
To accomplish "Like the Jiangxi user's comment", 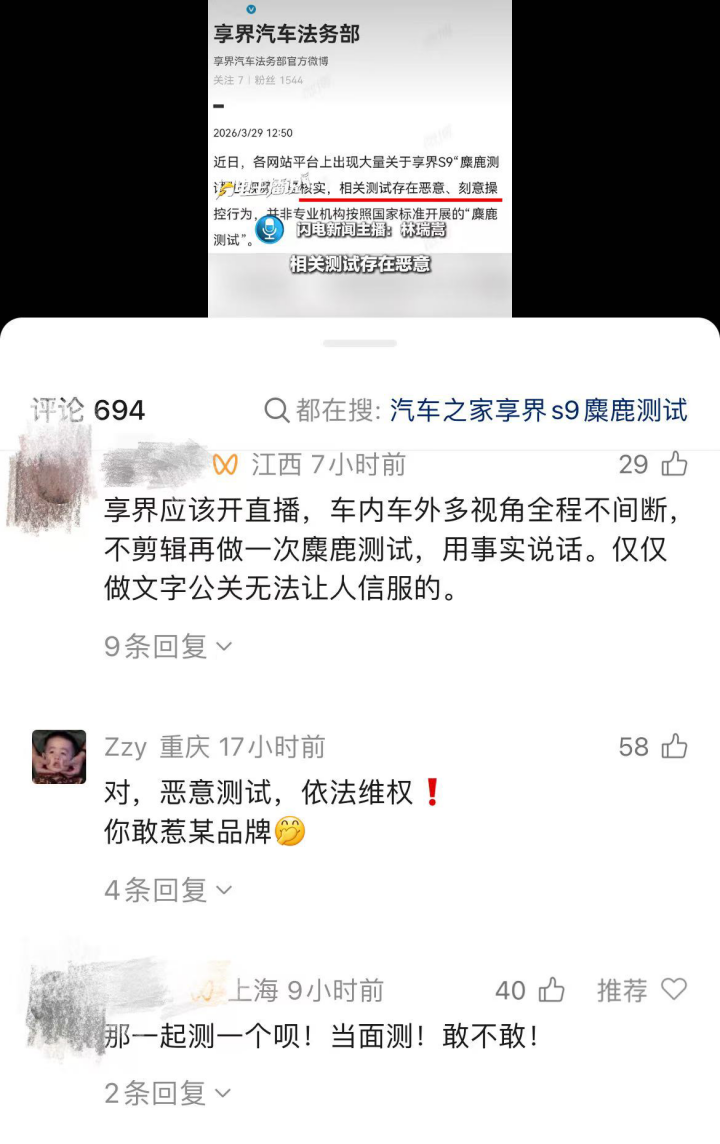I will pos(675,464).
